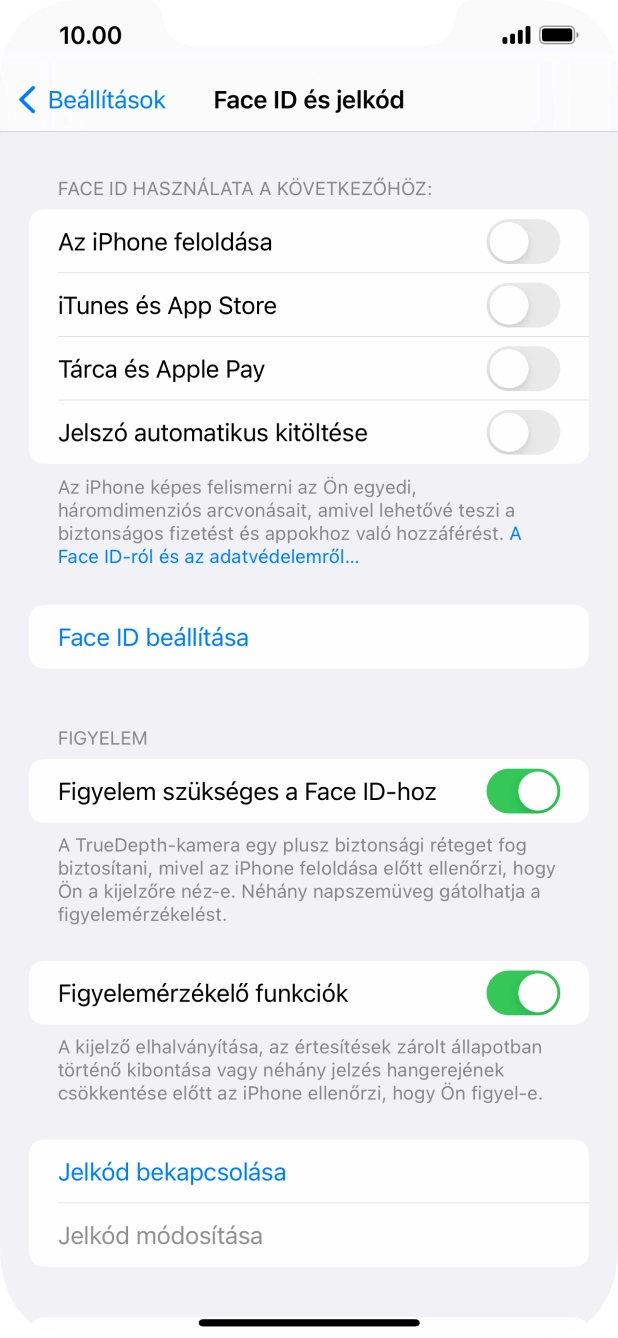Go back to Beállítások
The height and width of the screenshot is (1338, 618).
click(92, 100)
